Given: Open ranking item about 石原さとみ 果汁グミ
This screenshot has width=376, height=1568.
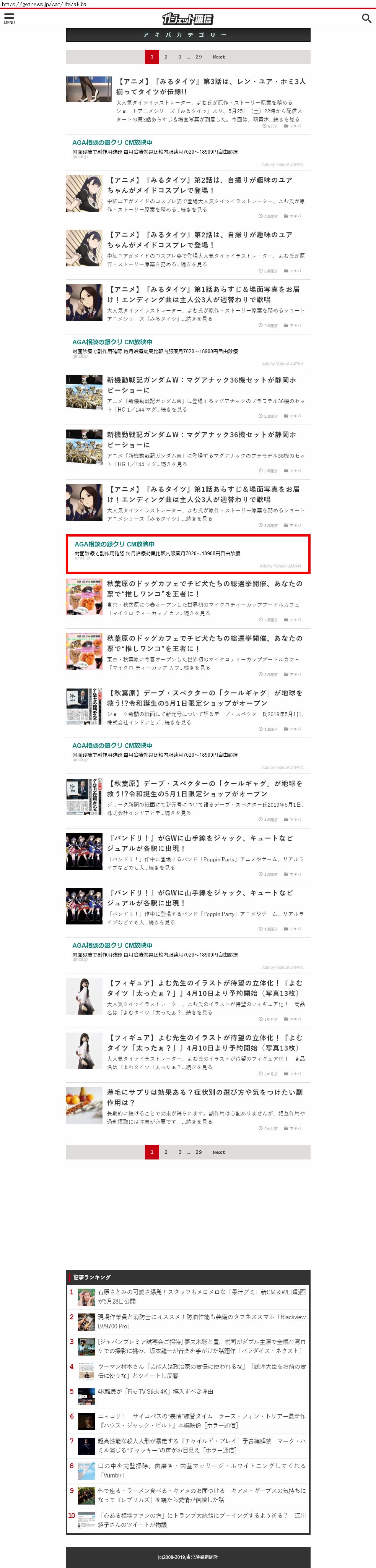Looking at the screenshot, I should pos(201,1296).
